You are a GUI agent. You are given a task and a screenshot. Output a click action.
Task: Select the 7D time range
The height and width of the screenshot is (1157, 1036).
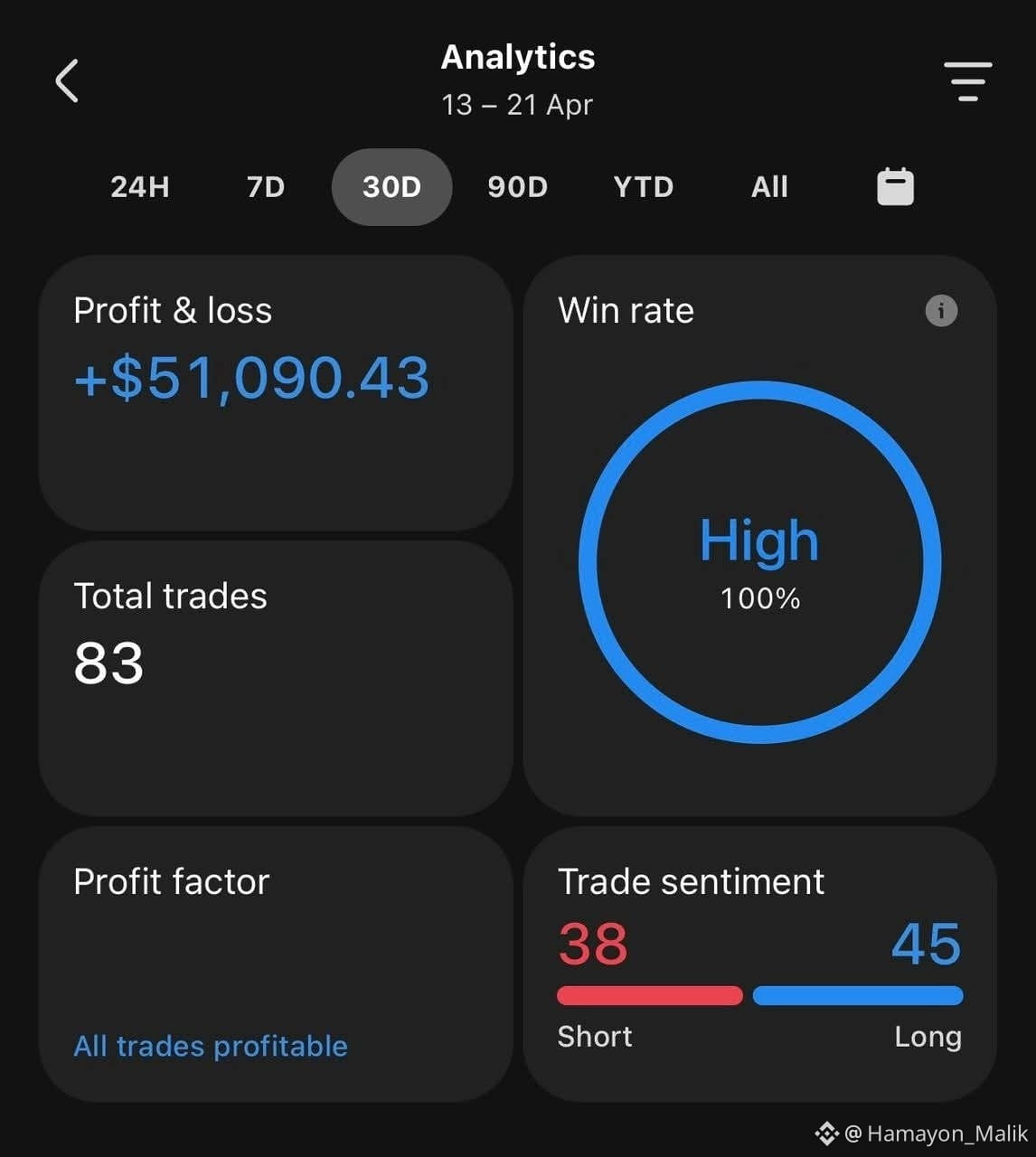(x=266, y=187)
